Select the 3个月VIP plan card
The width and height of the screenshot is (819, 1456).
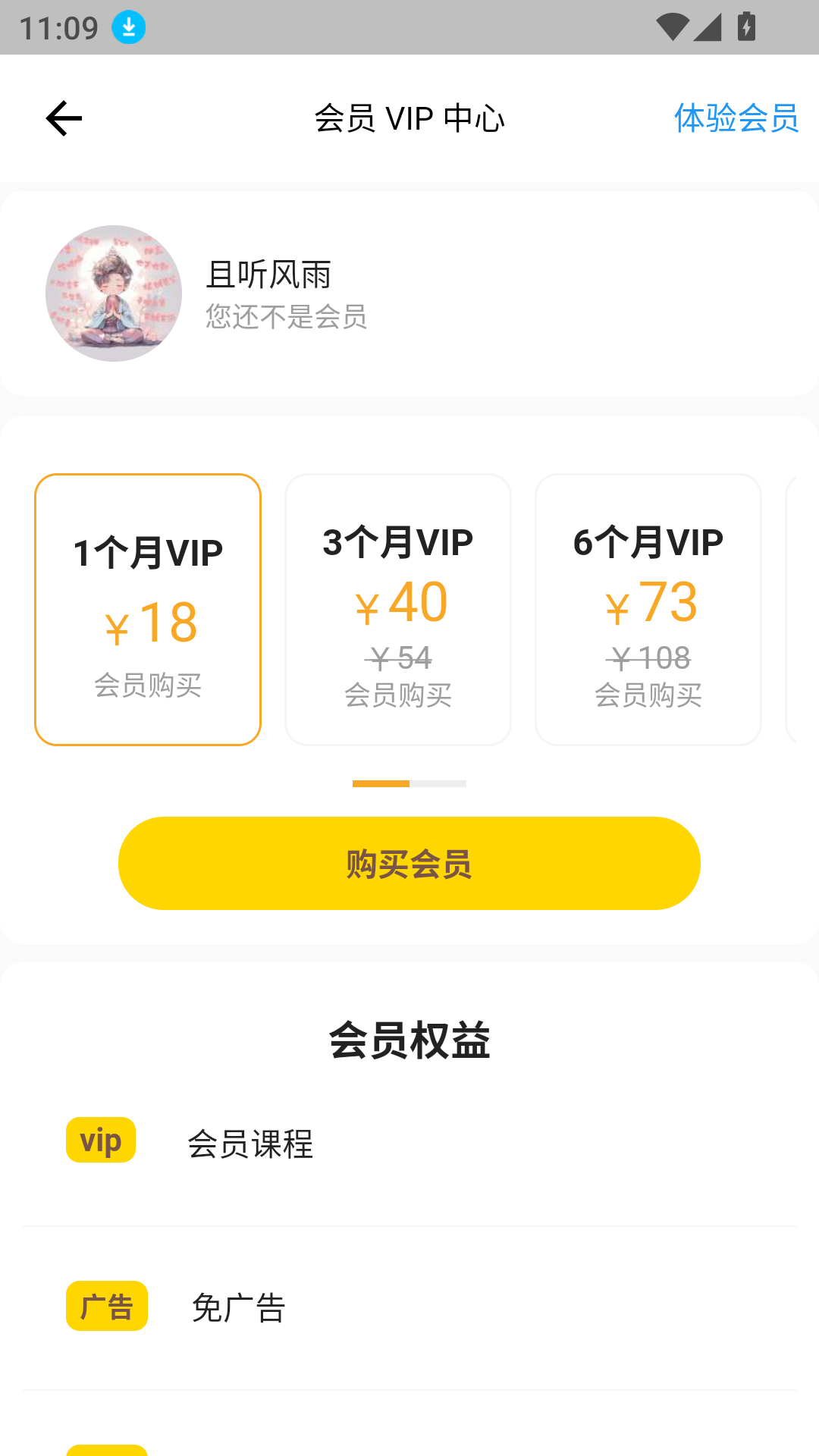[x=397, y=607]
